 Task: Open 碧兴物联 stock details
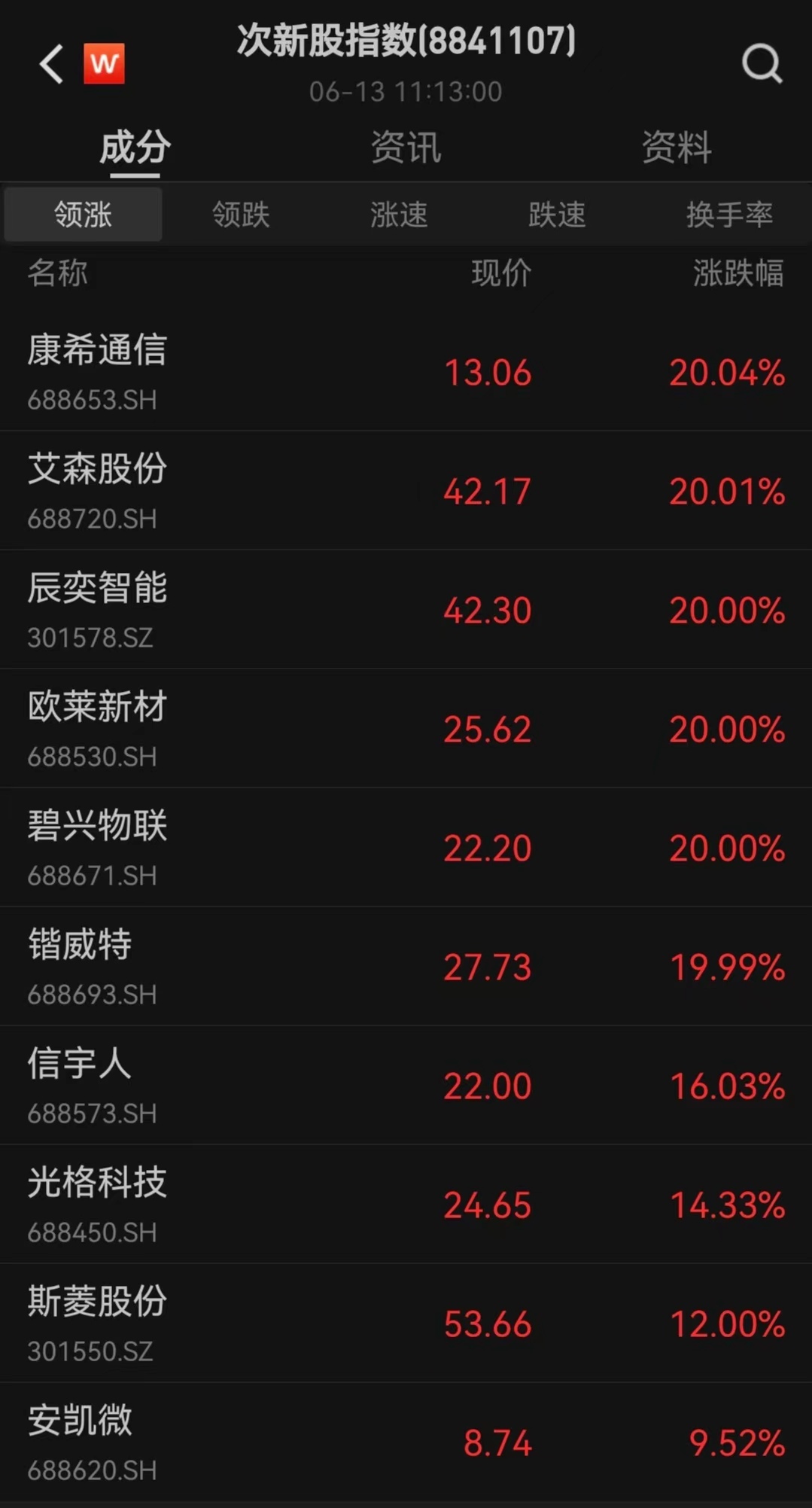click(406, 848)
